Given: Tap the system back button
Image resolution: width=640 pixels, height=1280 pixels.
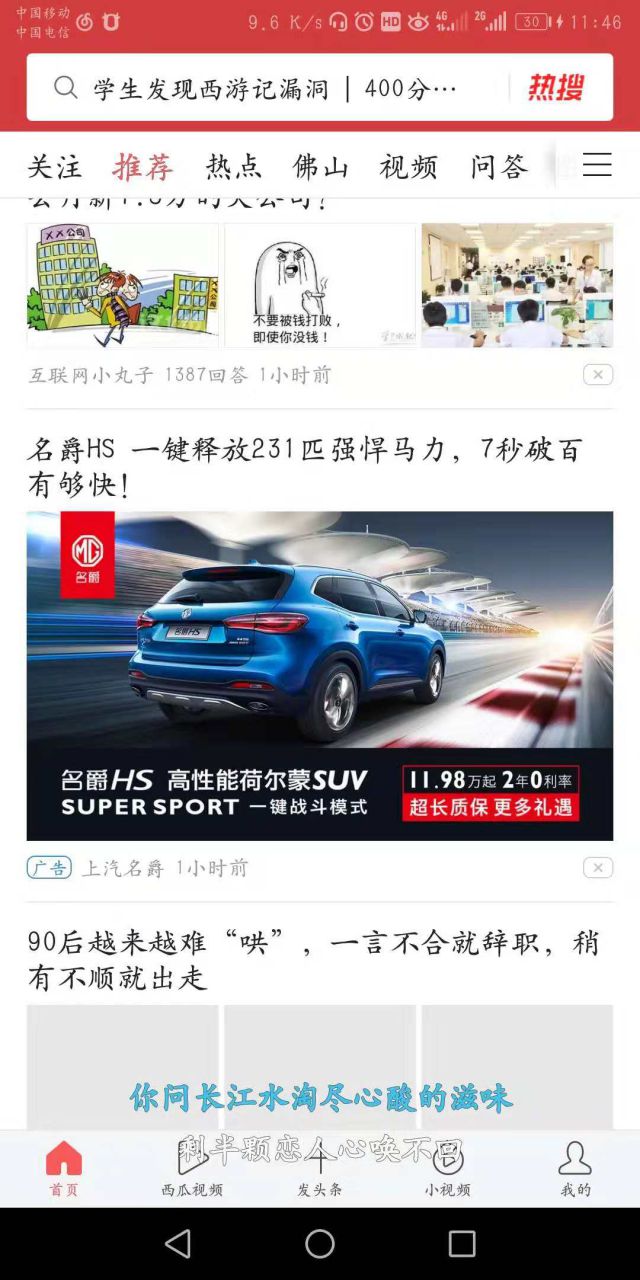Looking at the screenshot, I should 178,1243.
